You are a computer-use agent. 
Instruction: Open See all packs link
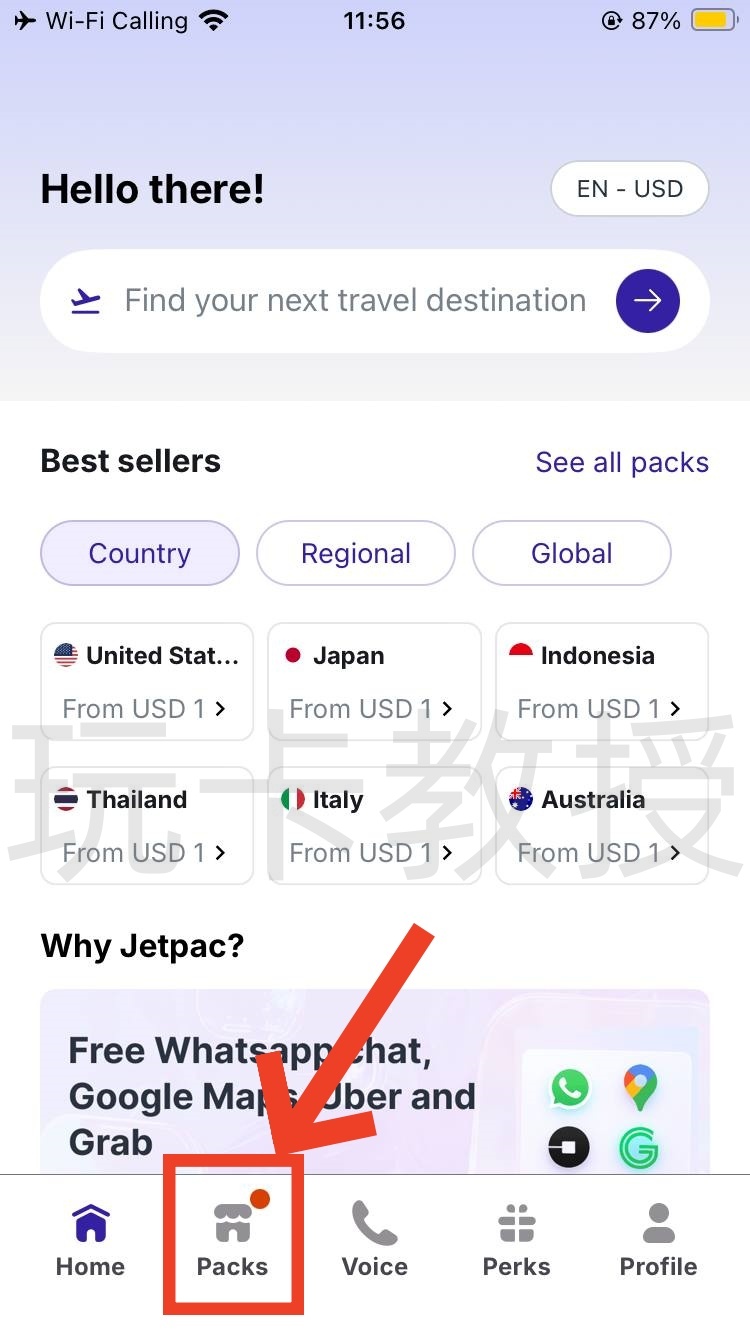(622, 462)
